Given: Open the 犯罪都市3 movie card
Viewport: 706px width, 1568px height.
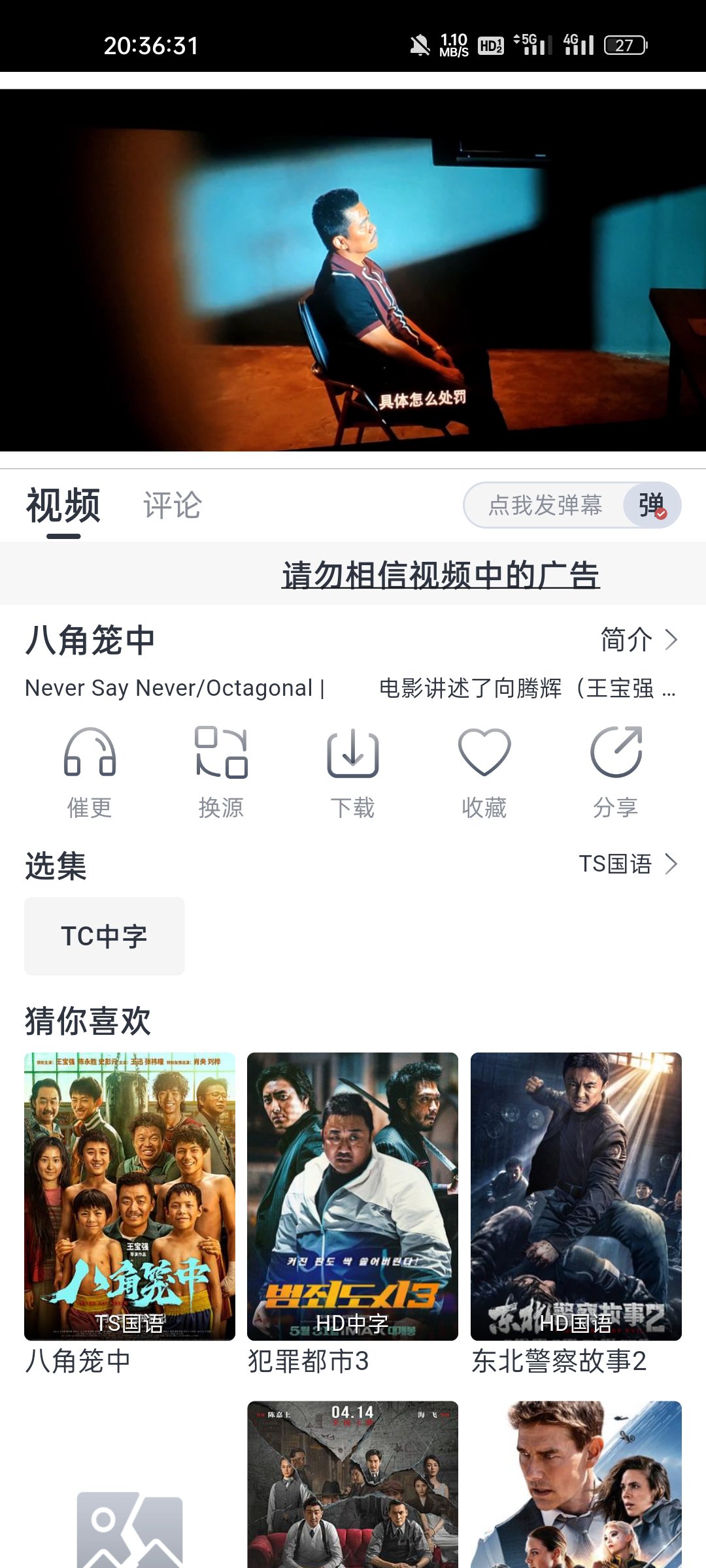Looking at the screenshot, I should pos(352,1196).
